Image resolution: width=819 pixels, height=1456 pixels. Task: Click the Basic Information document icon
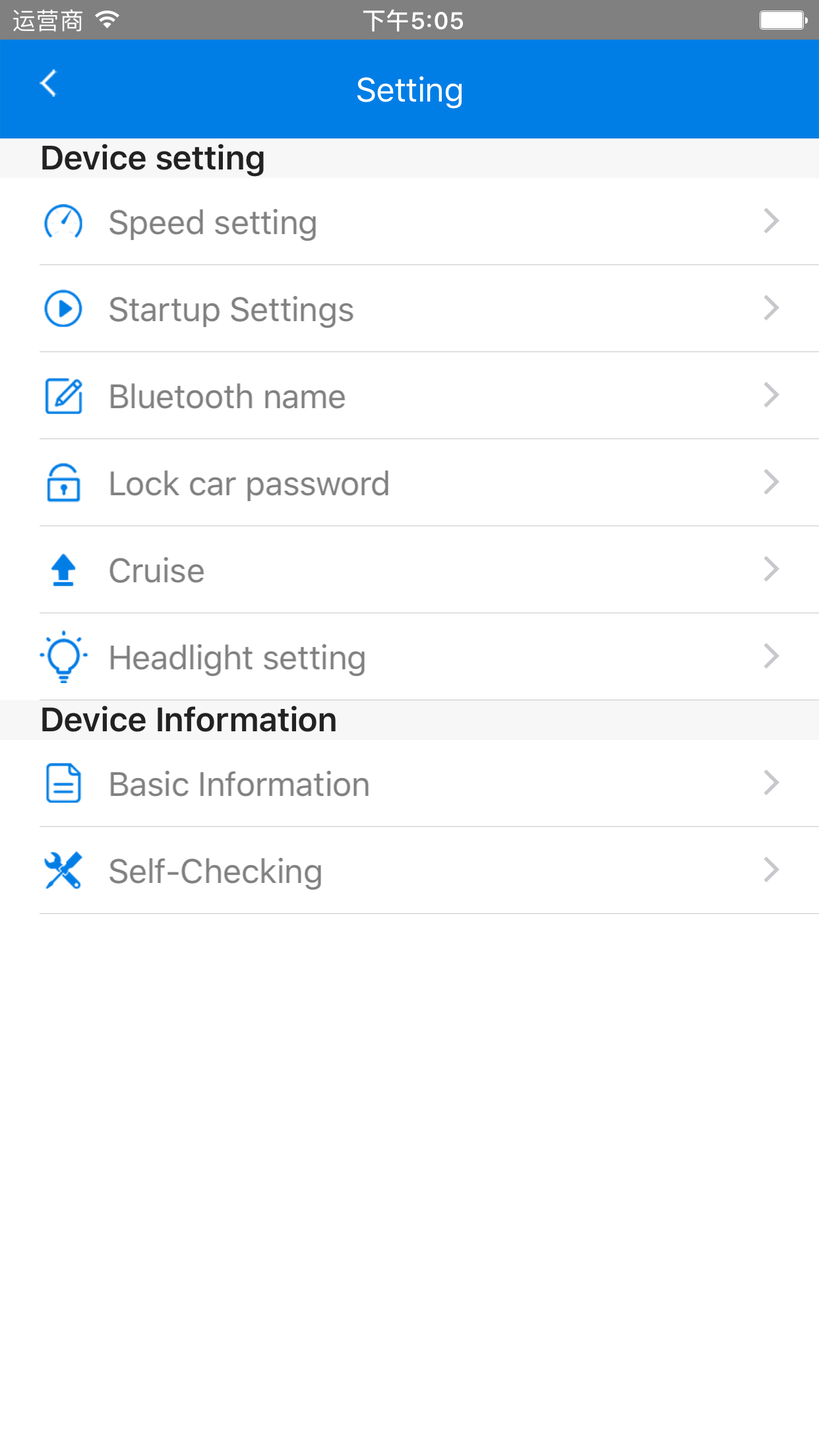pos(63,783)
